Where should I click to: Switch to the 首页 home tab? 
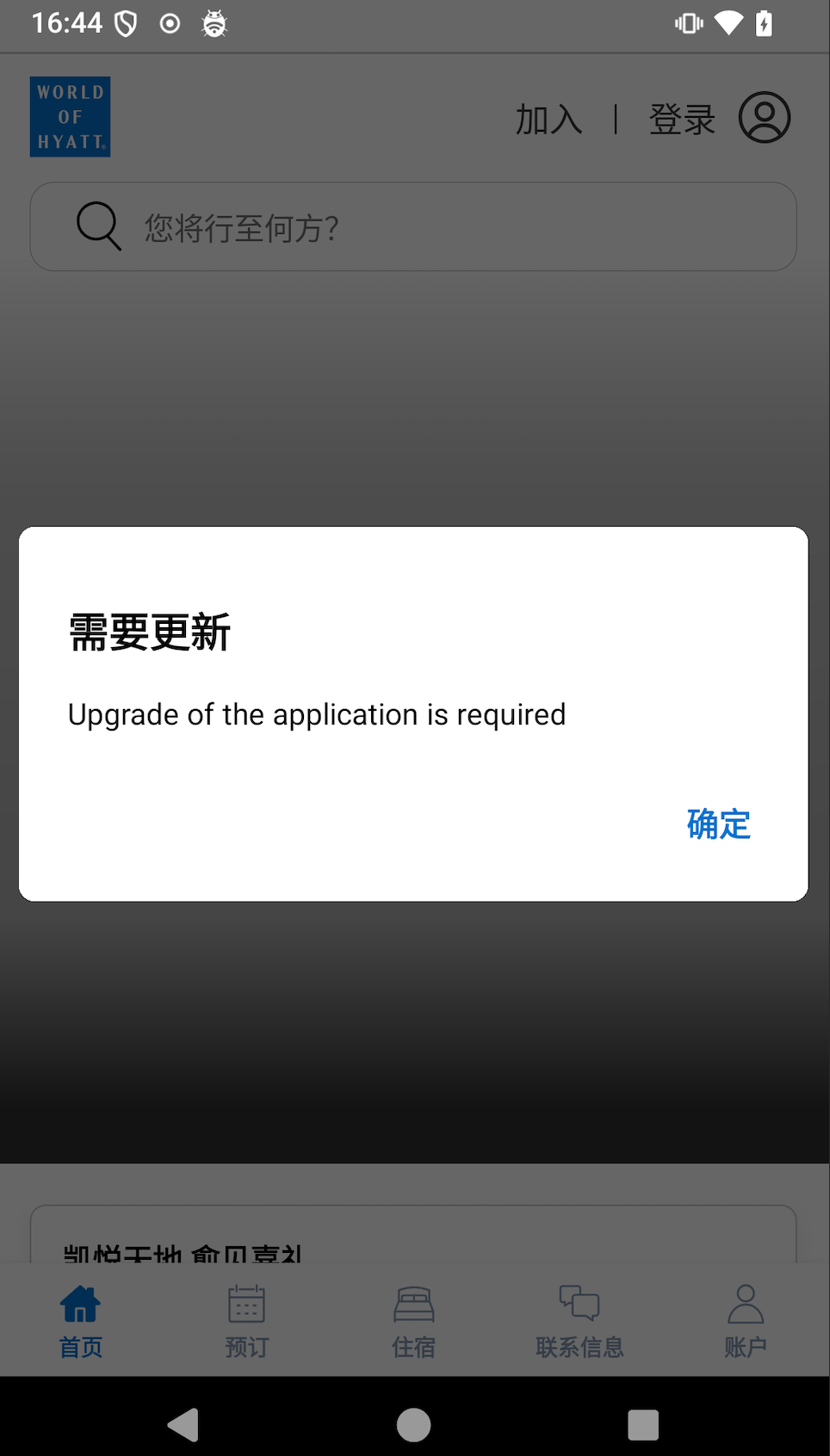tap(81, 1321)
